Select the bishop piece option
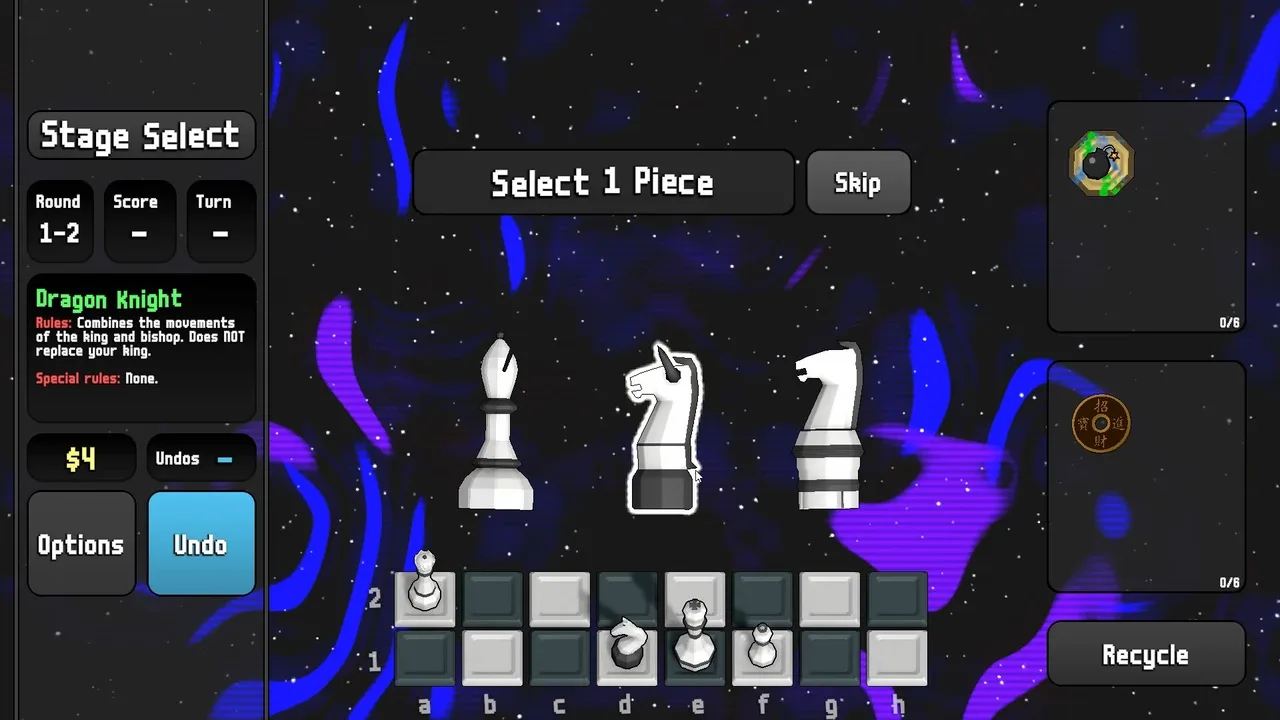The height and width of the screenshot is (720, 1280). click(496, 427)
